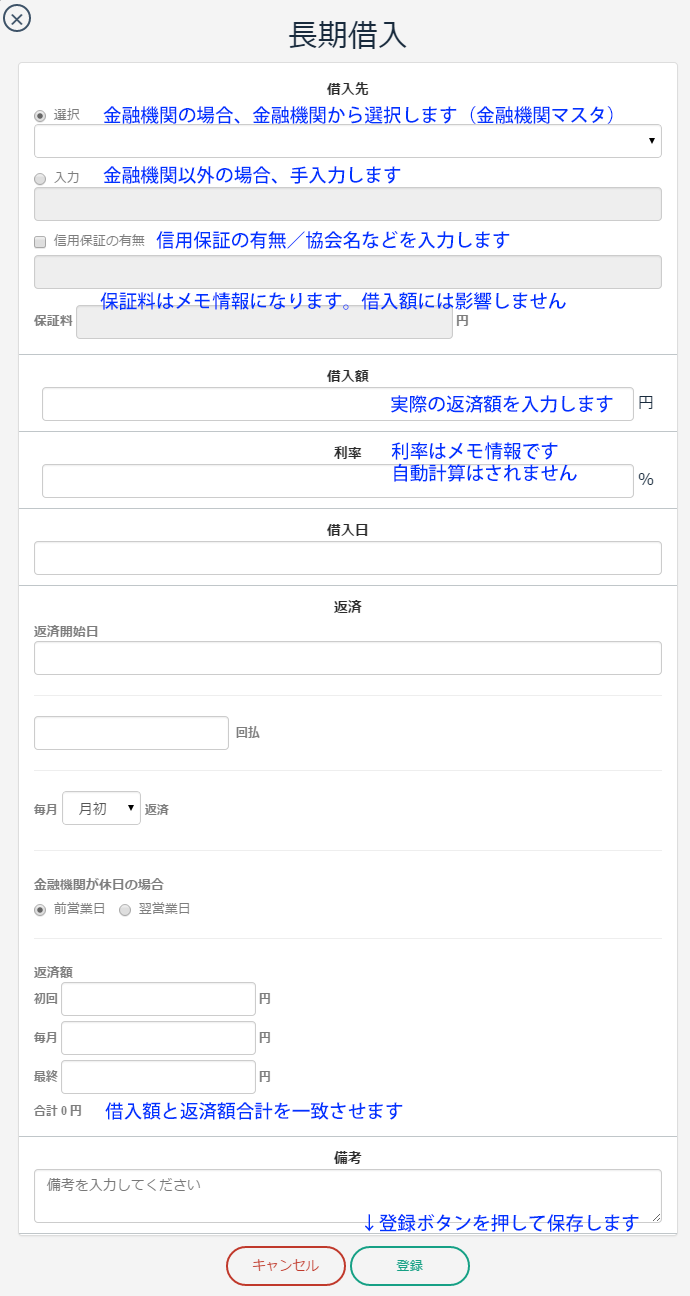Open the 月初 repayment day dropdown
The height and width of the screenshot is (1296, 690).
pyautogui.click(x=101, y=808)
